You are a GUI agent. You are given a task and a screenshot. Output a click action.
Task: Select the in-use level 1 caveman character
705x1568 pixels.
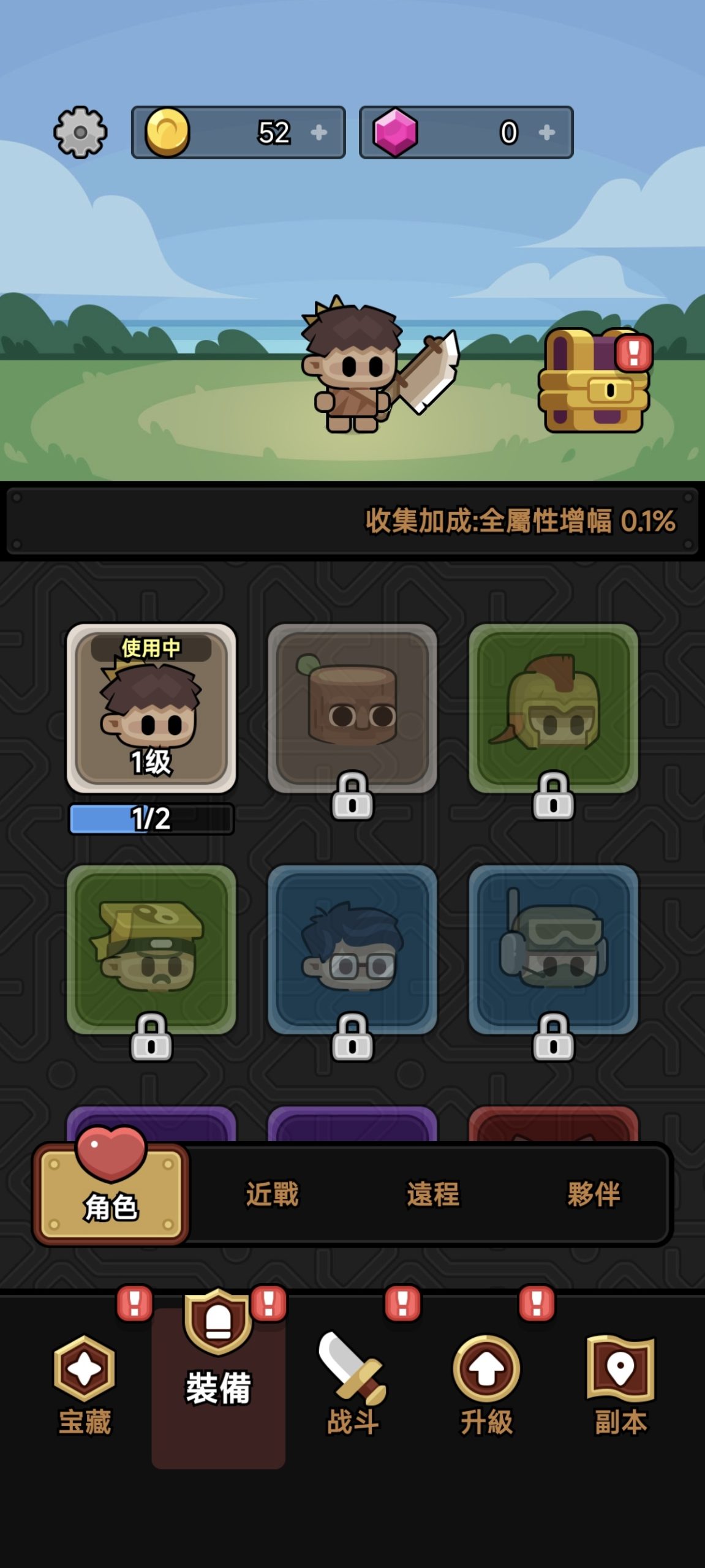(x=151, y=709)
